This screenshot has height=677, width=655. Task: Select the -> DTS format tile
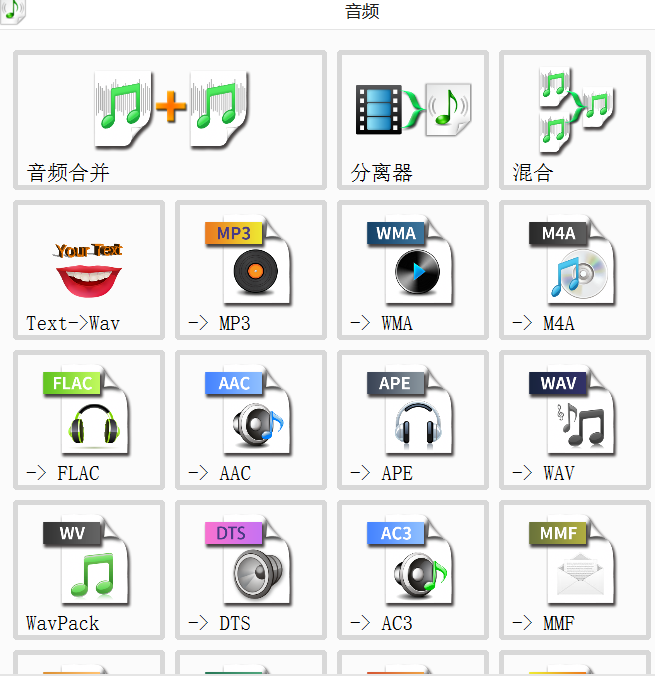click(x=250, y=570)
